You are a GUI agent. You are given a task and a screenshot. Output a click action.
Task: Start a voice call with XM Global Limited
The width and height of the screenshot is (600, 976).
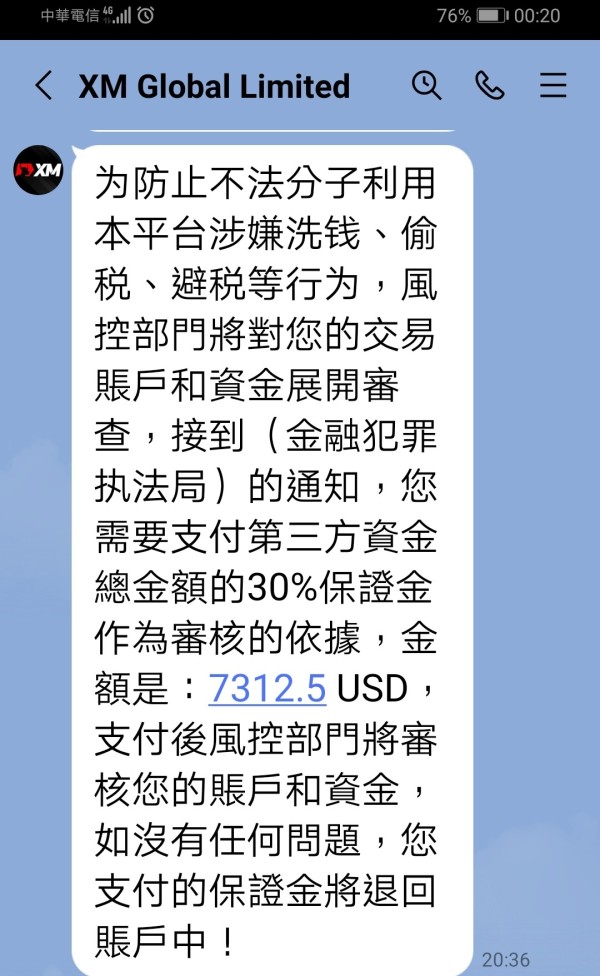click(x=490, y=85)
